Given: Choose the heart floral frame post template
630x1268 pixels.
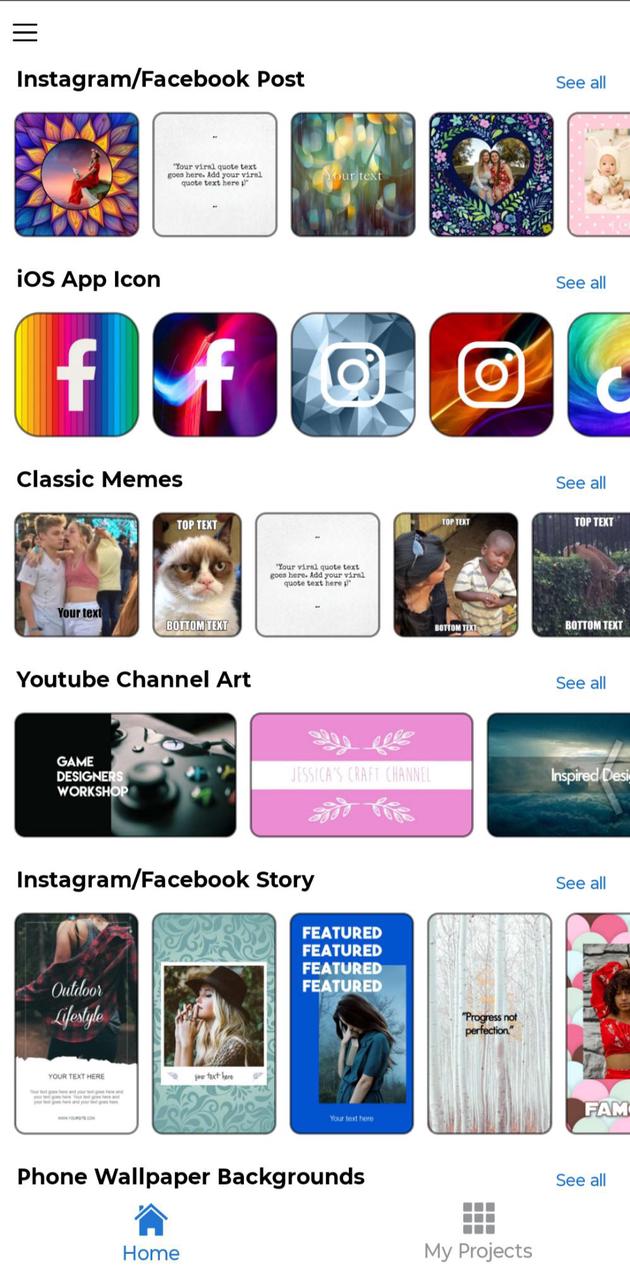Looking at the screenshot, I should click(x=491, y=175).
